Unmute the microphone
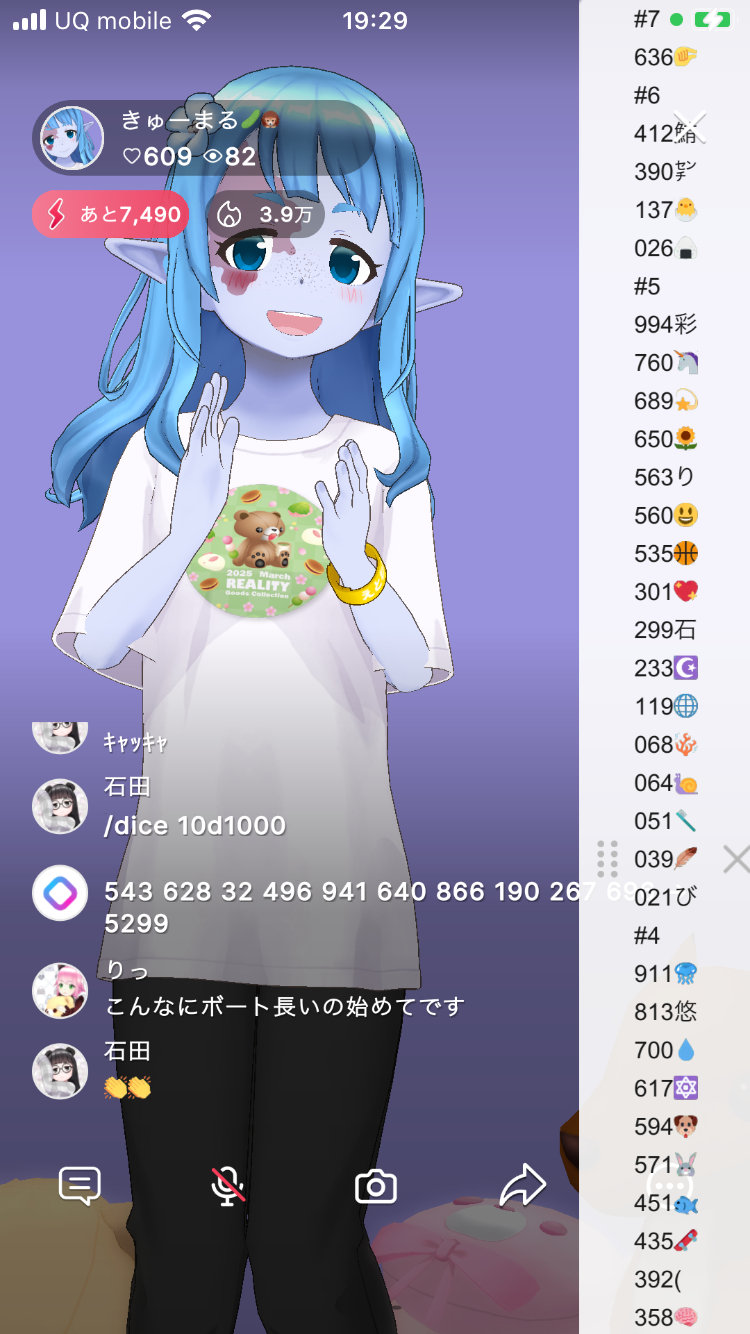750x1334 pixels. click(228, 1186)
